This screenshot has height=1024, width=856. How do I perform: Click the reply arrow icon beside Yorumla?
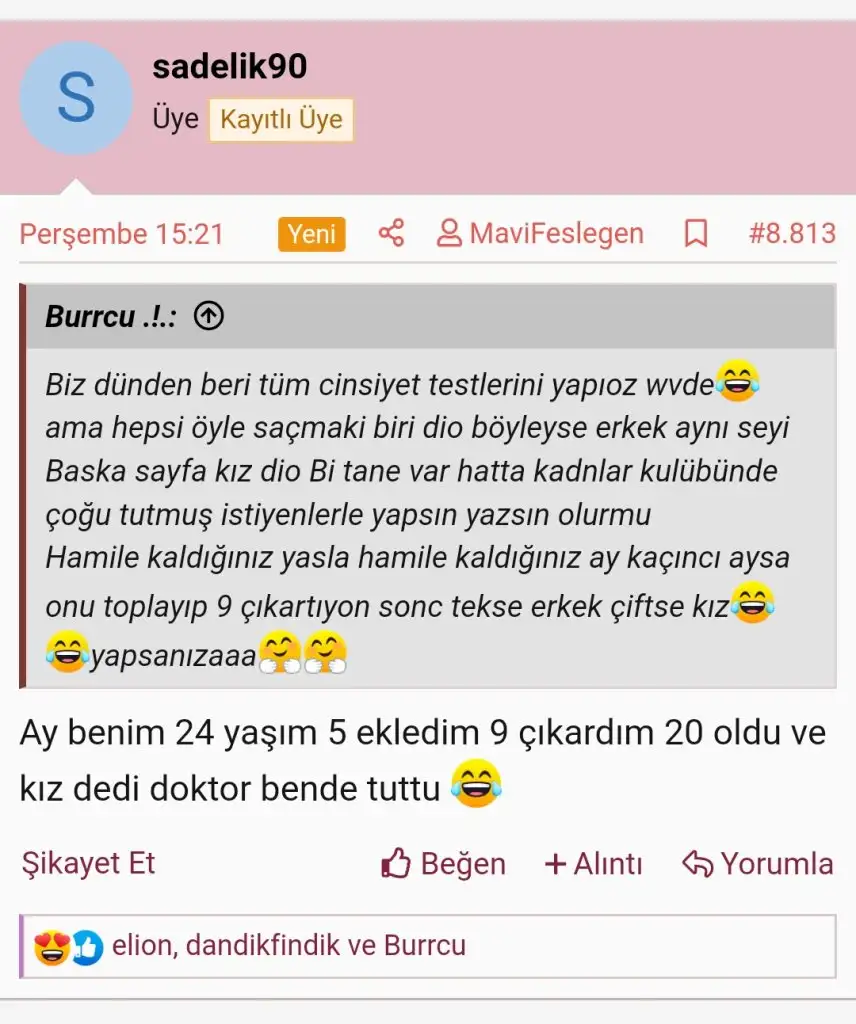697,862
